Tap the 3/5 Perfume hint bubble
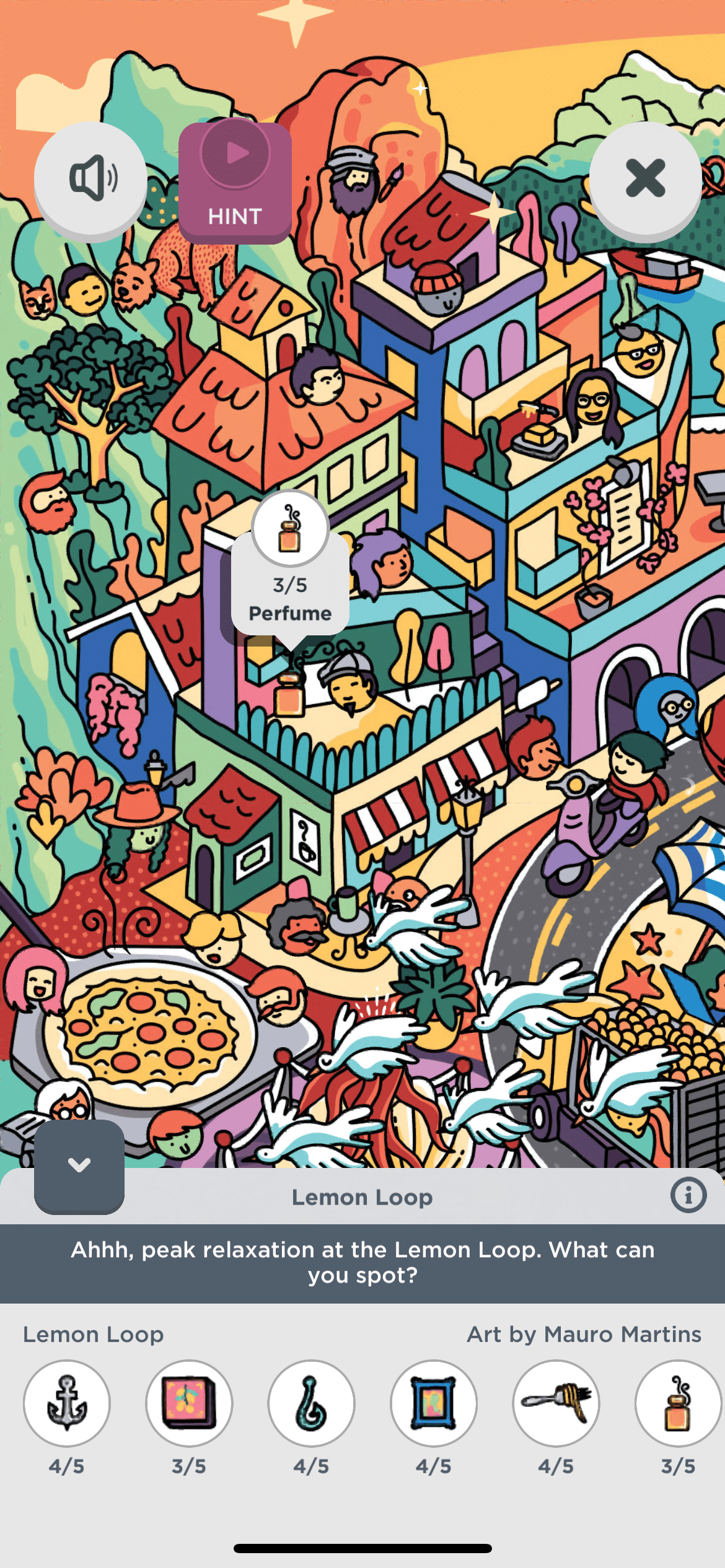This screenshot has height=1568, width=725. pos(290,582)
